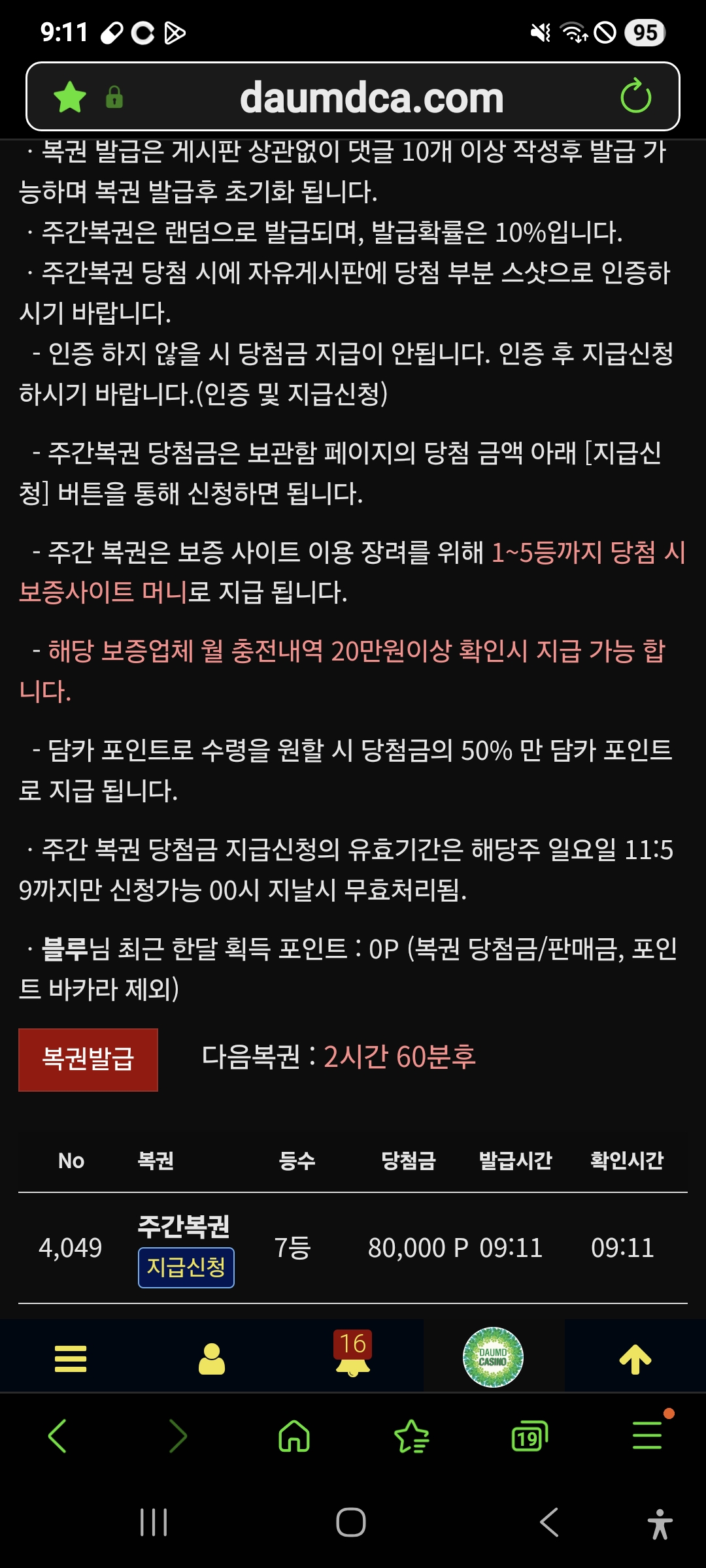Open the browser bookmarks list

(412, 1436)
